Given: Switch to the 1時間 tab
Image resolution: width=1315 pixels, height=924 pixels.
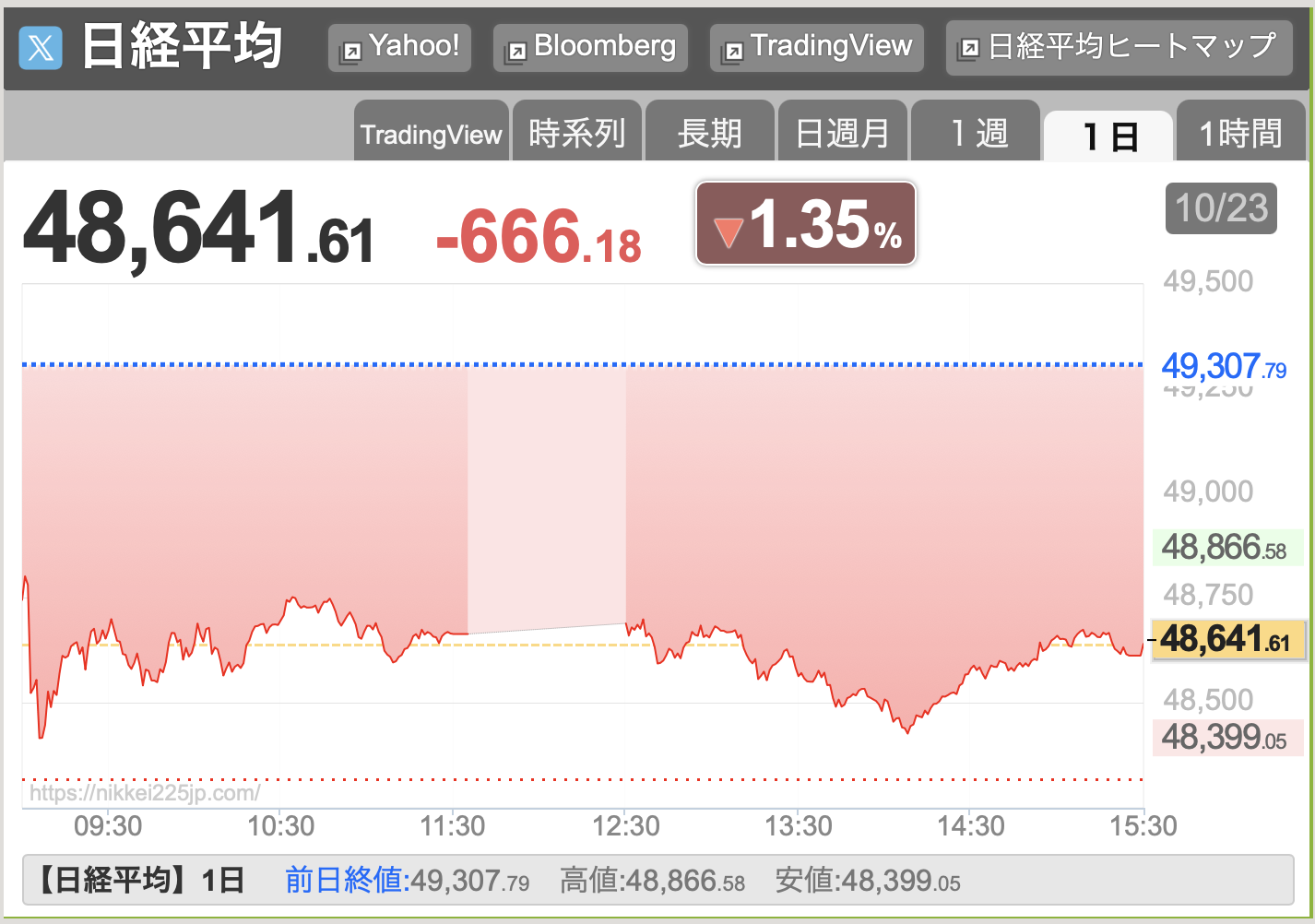Looking at the screenshot, I should tap(1240, 134).
